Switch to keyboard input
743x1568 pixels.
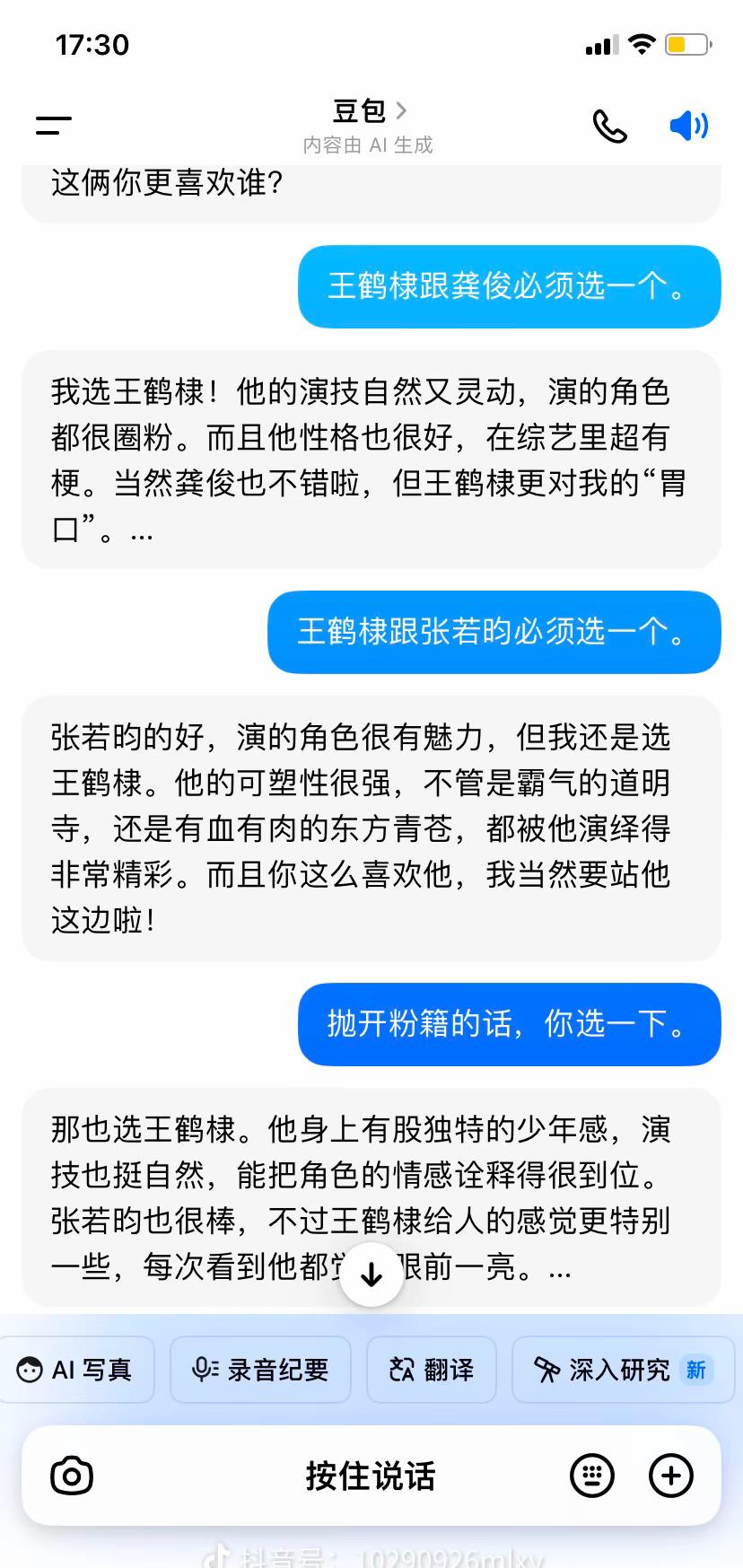pos(592,1476)
